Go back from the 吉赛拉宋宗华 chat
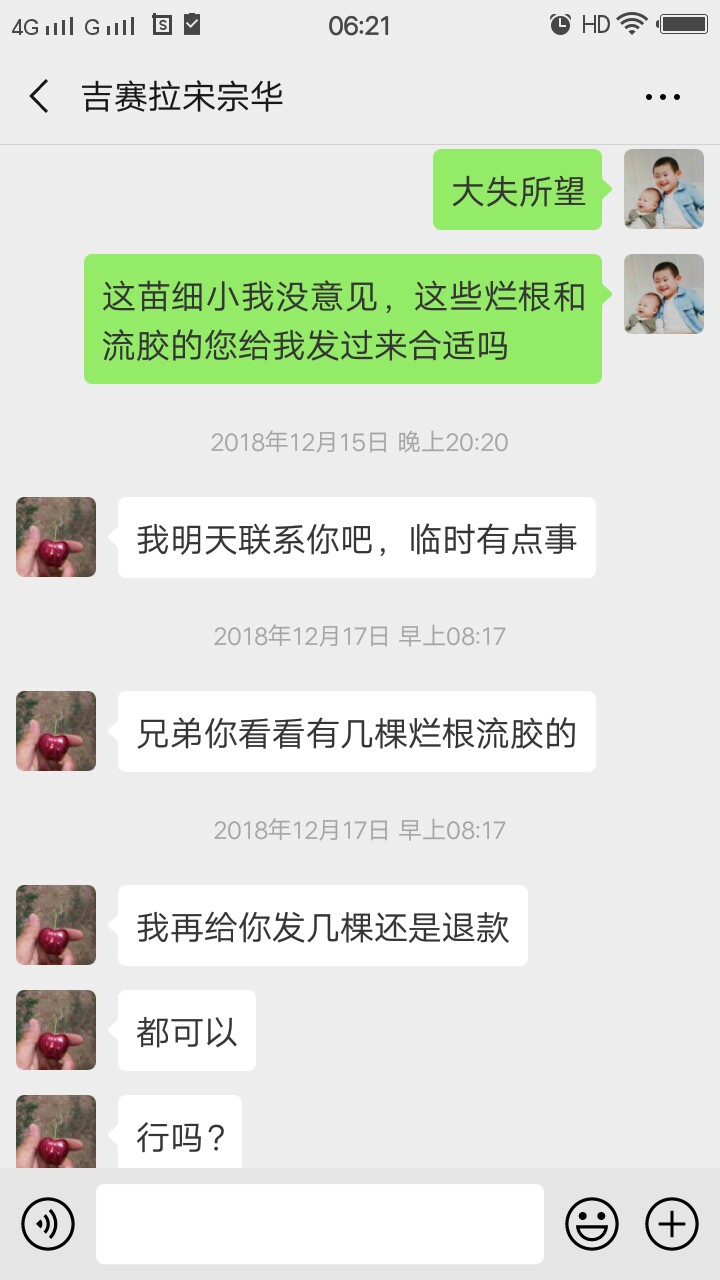Viewport: 720px width, 1280px height. [40, 97]
